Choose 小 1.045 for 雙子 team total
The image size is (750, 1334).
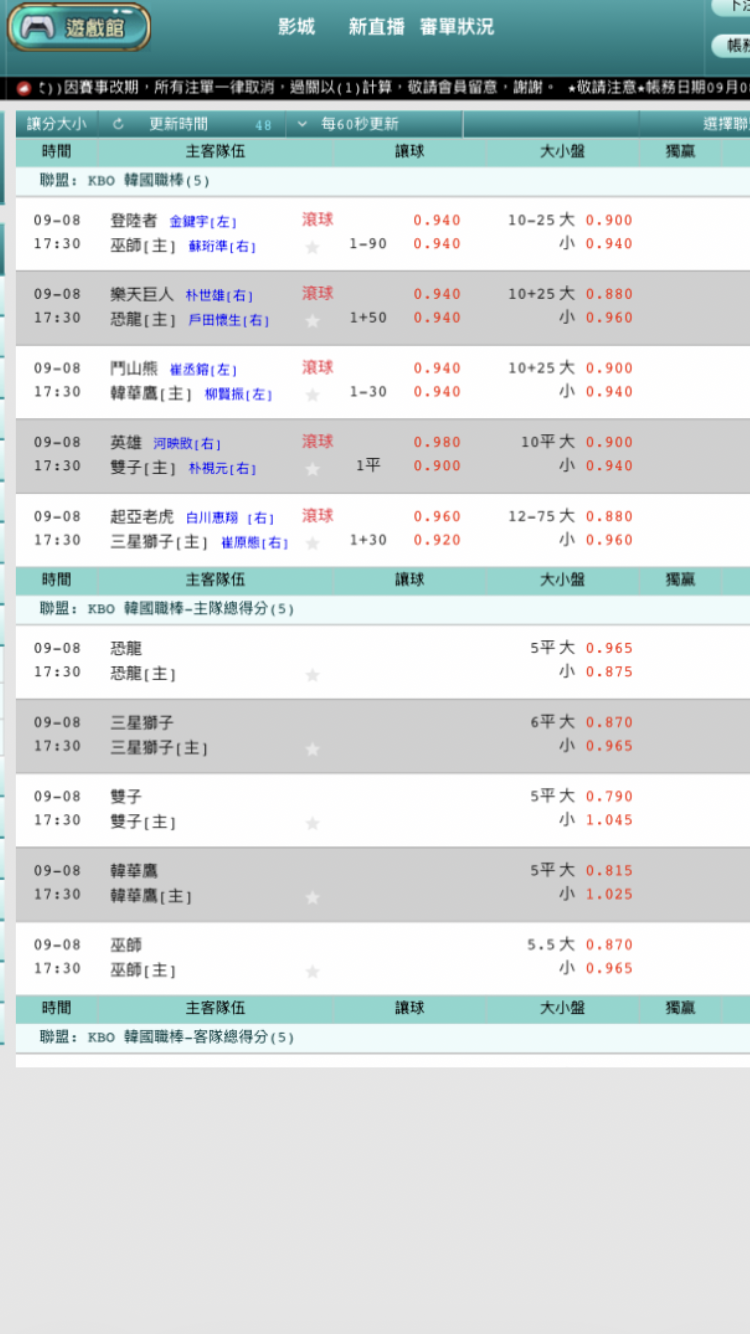609,820
